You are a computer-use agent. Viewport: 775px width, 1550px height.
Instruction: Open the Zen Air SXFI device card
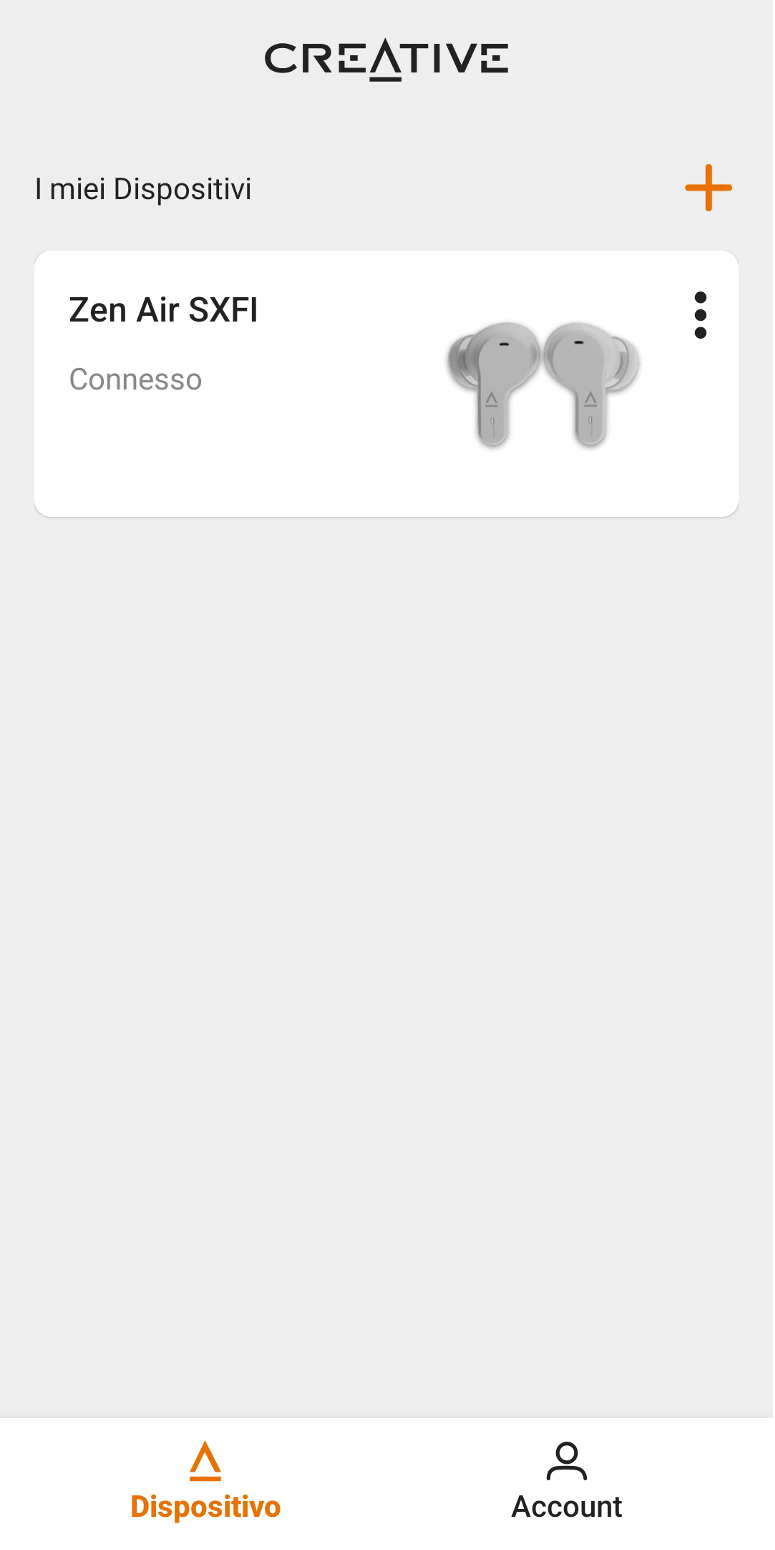tap(386, 384)
